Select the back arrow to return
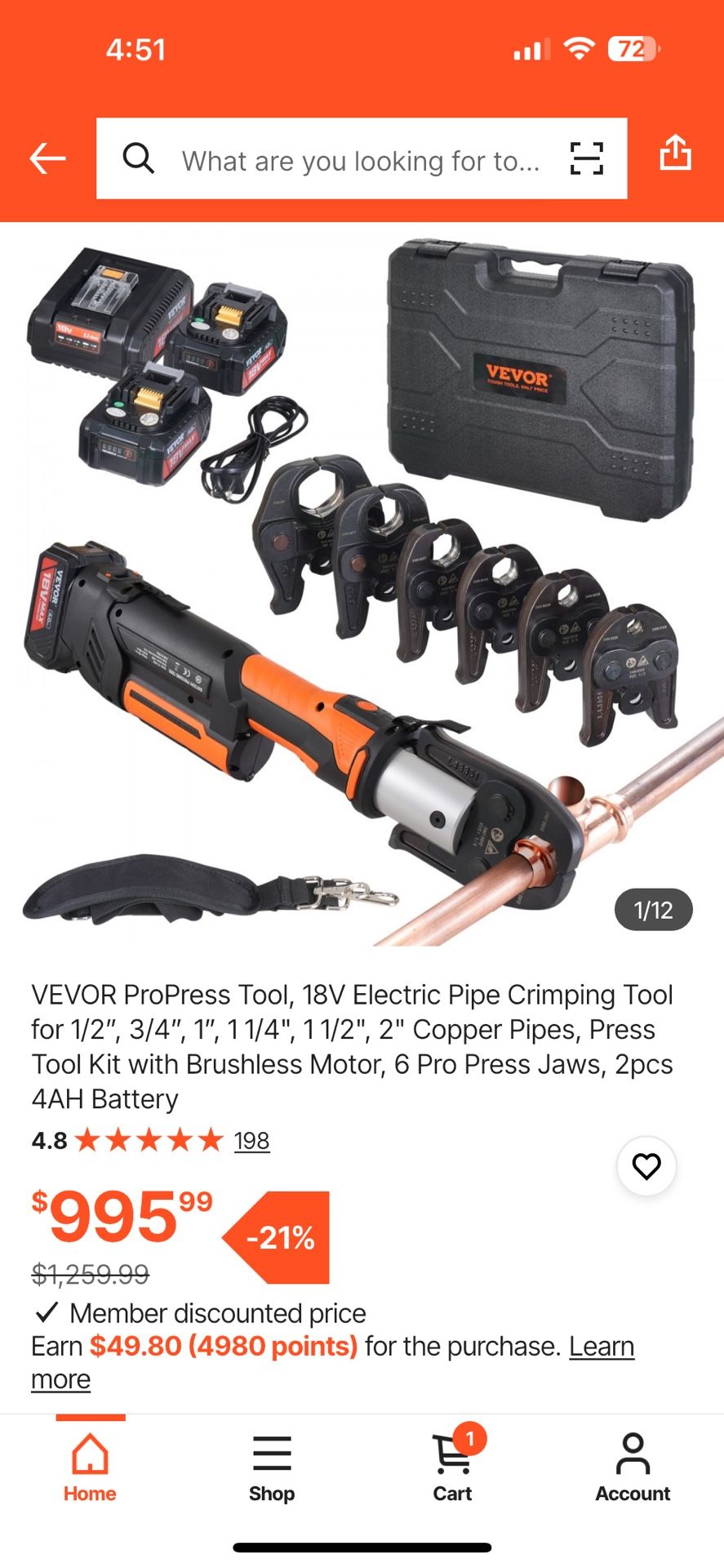 tap(47, 158)
